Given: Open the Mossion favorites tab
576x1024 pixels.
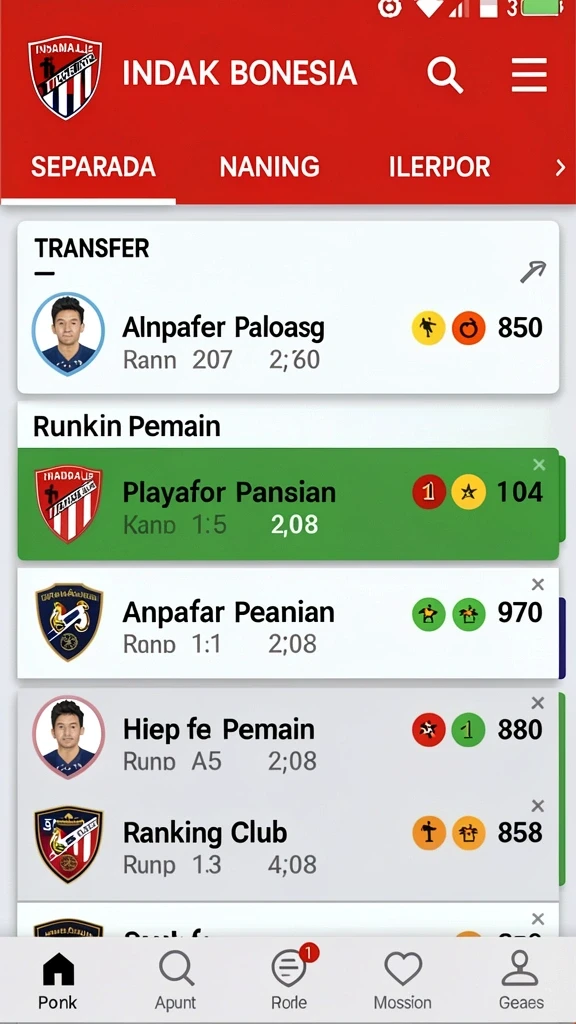Looking at the screenshot, I should (403, 981).
